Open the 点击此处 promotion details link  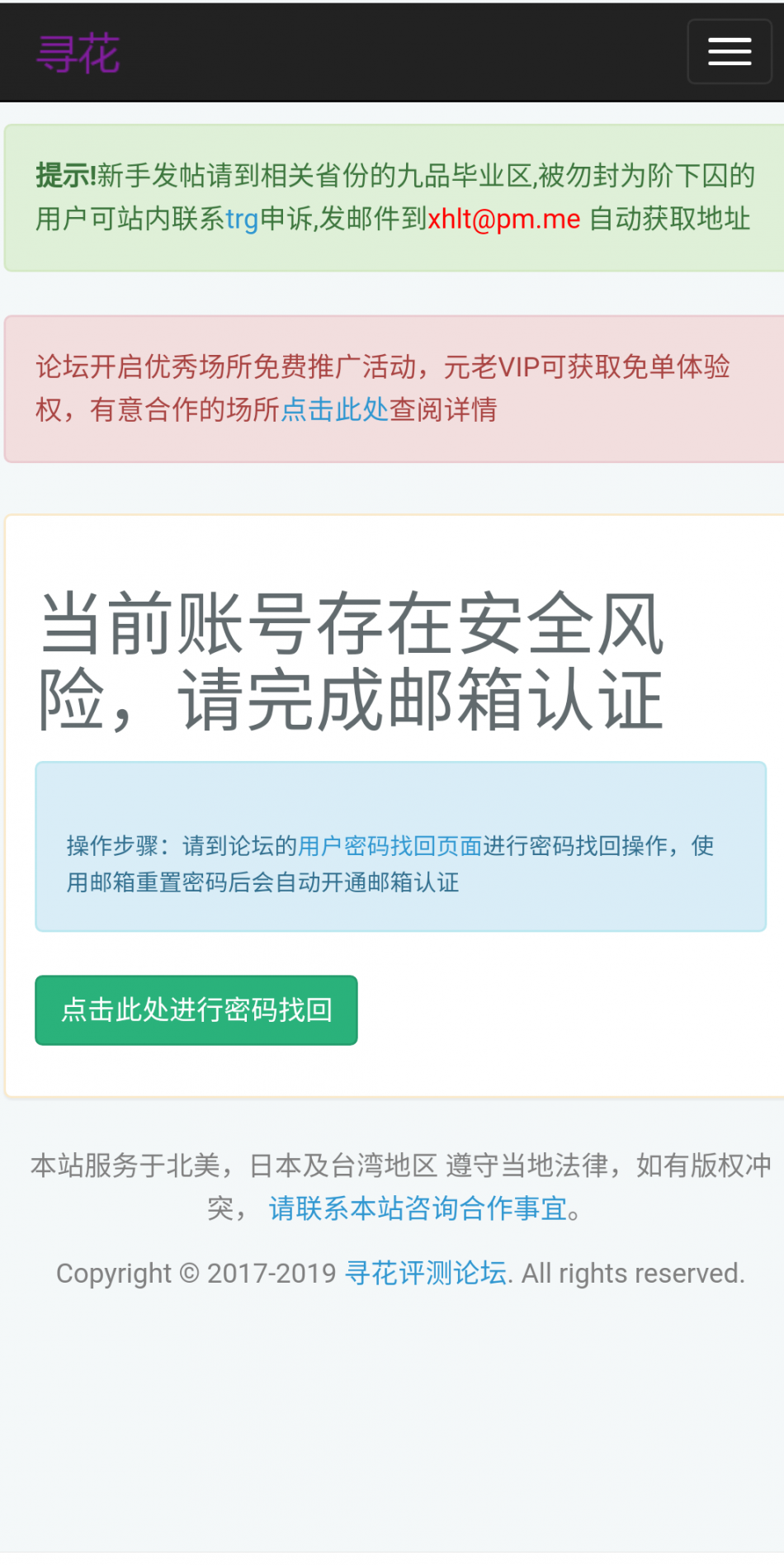point(334,409)
